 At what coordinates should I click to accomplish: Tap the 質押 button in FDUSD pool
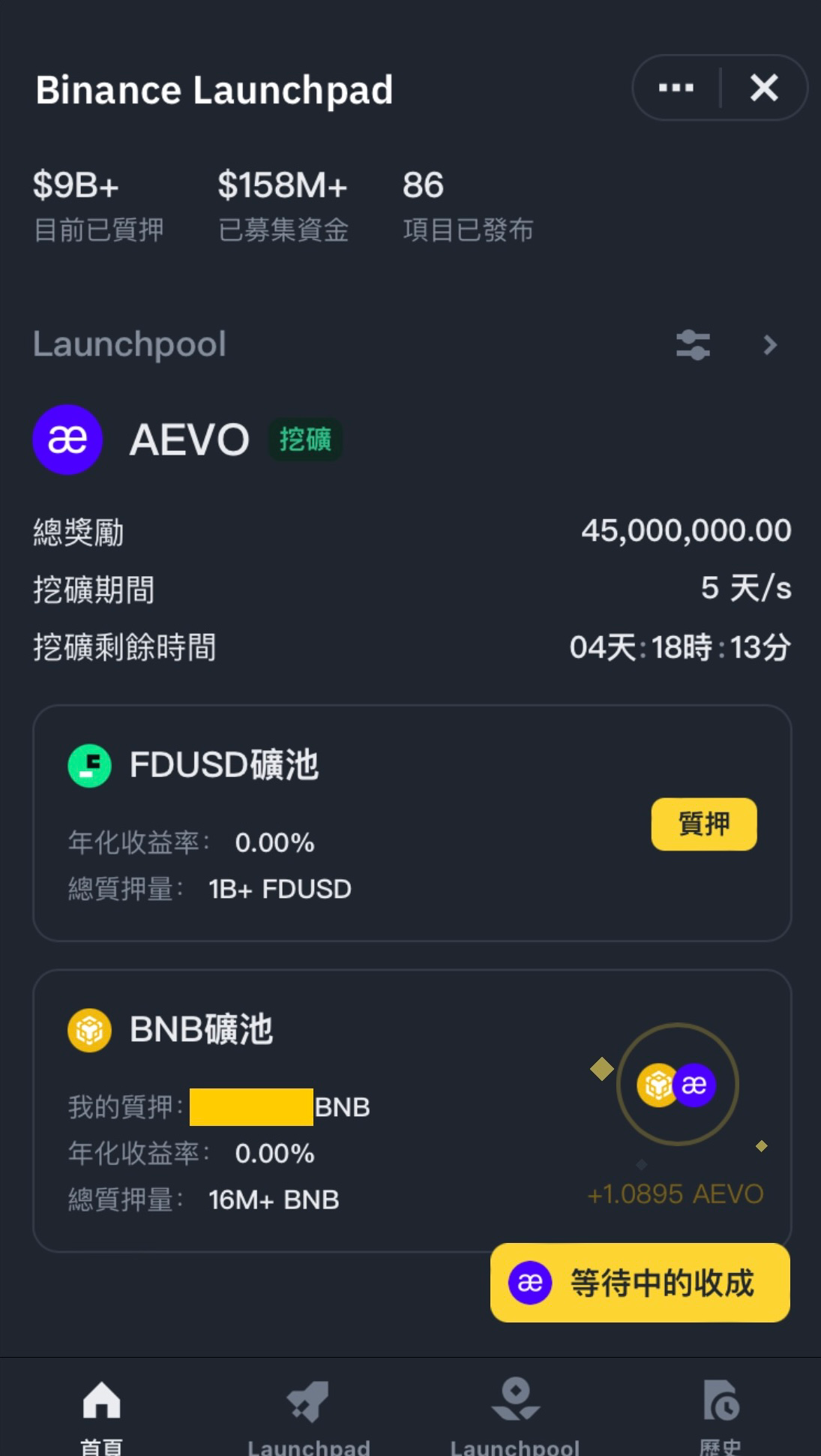[704, 824]
